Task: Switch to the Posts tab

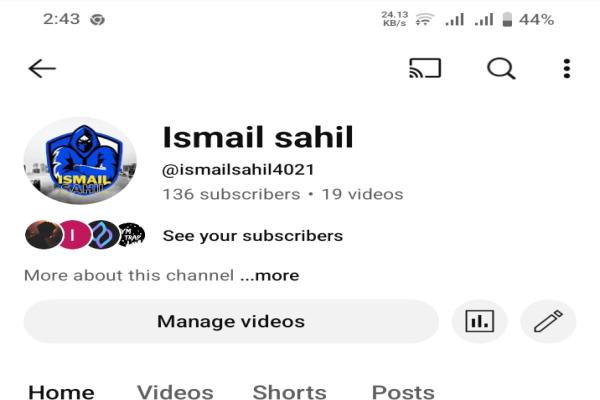Action: 403,392
